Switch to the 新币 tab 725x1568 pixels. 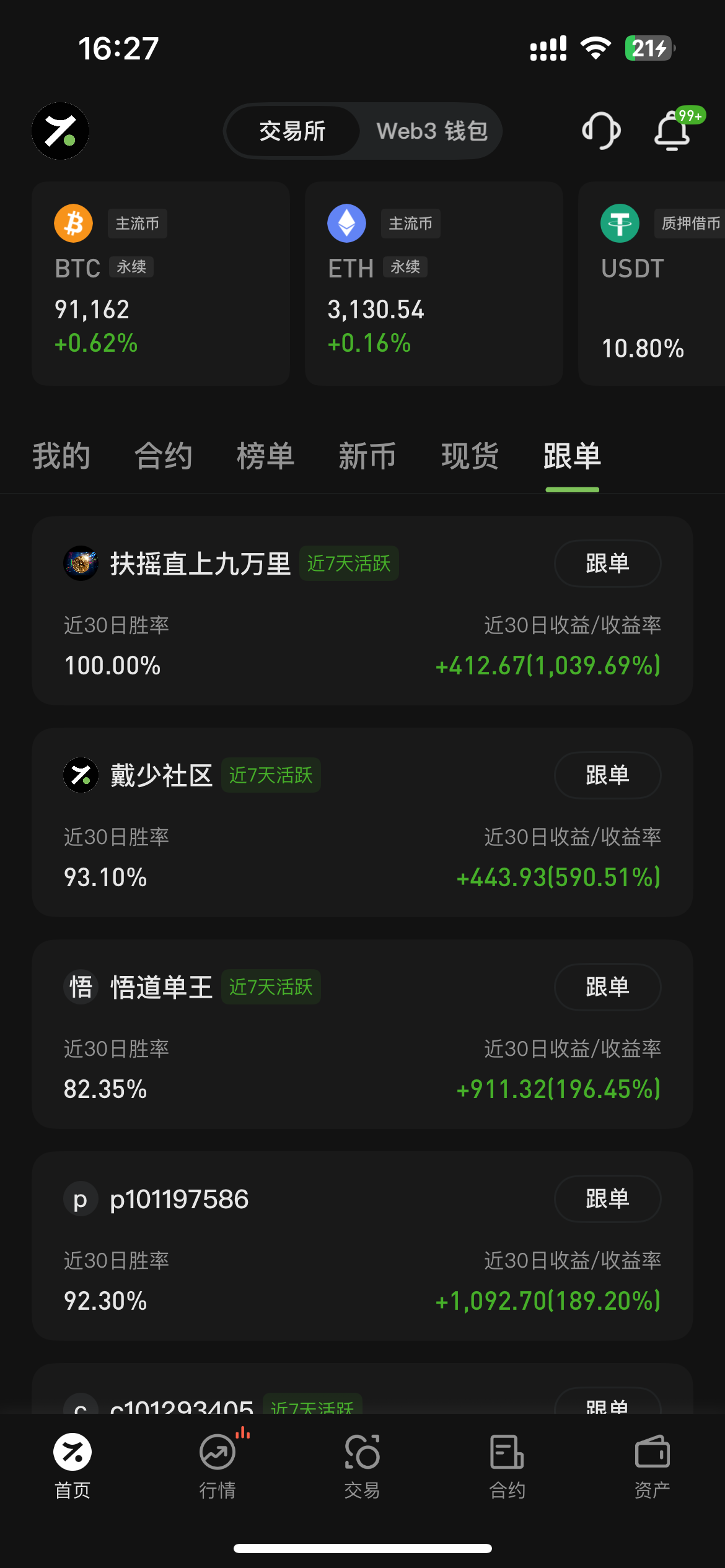coord(367,457)
